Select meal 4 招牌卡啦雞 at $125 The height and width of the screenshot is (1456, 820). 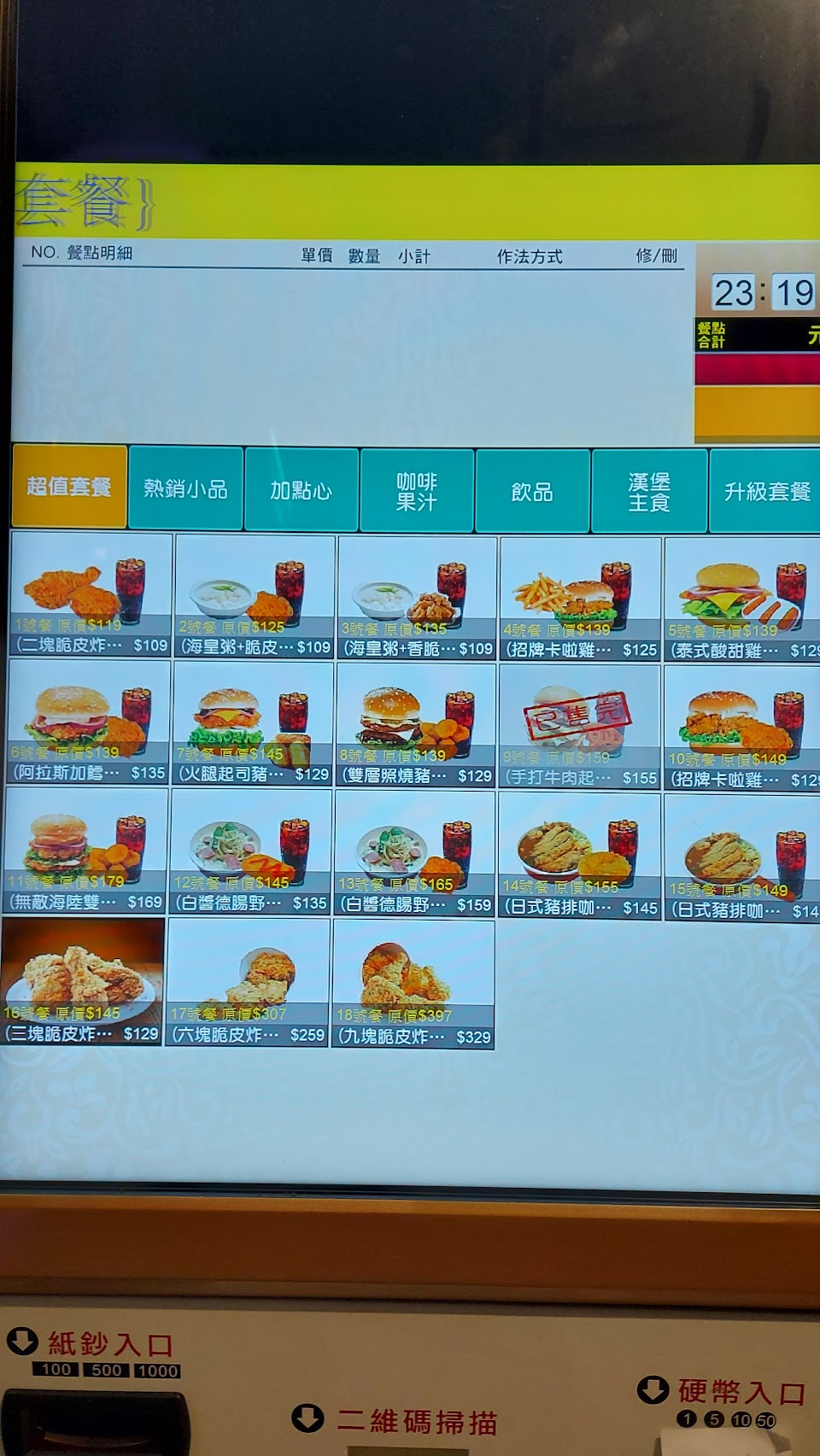580,599
